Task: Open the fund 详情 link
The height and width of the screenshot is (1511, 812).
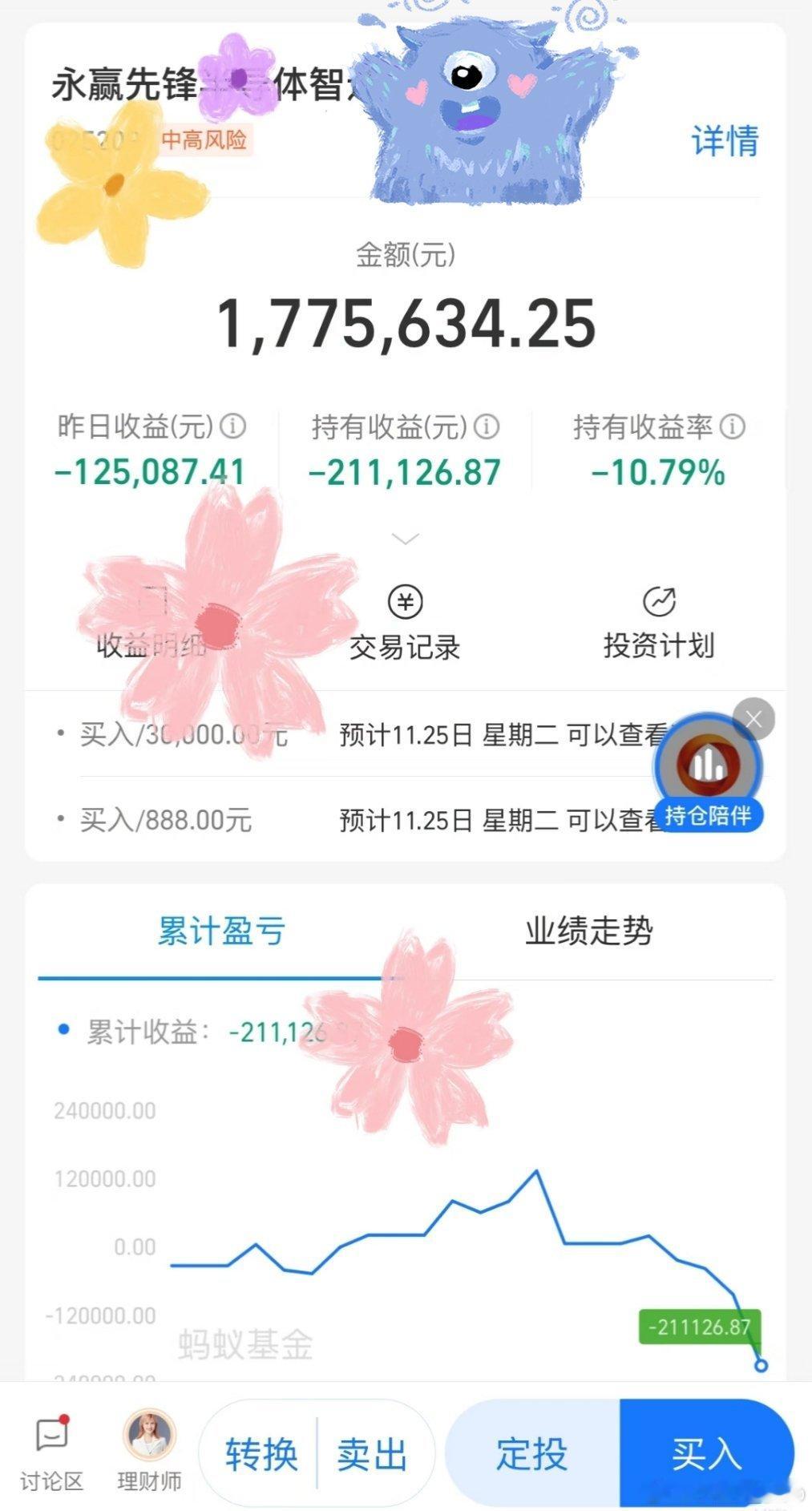Action: tap(722, 143)
